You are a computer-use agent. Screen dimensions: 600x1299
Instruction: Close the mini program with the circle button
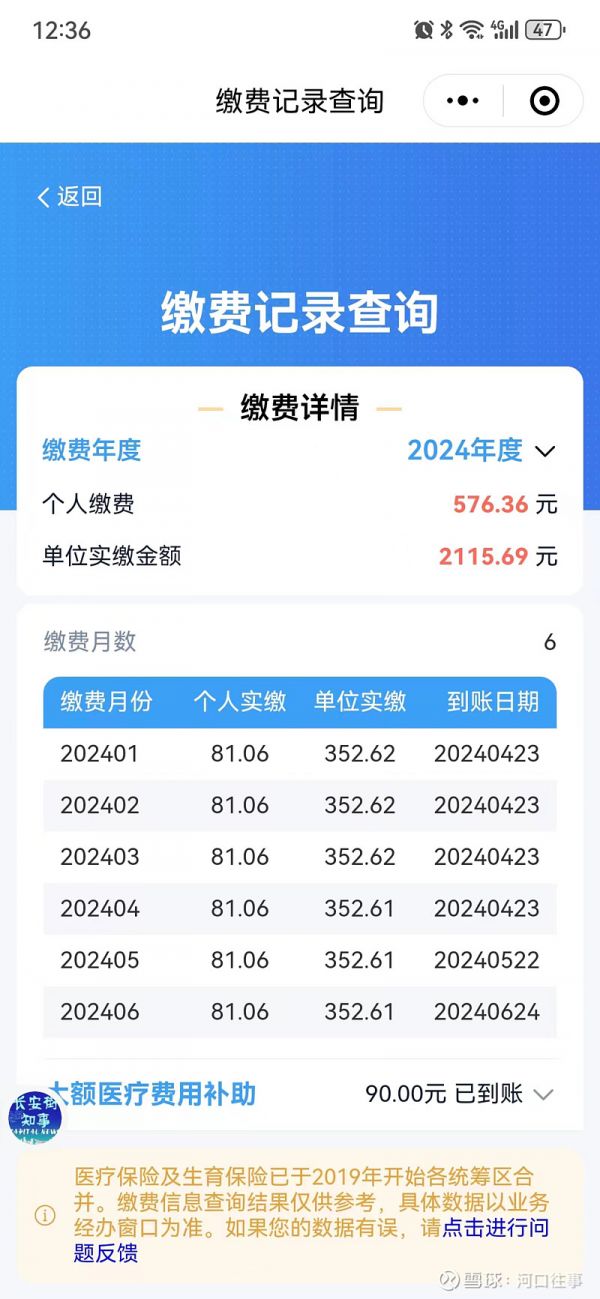544,101
